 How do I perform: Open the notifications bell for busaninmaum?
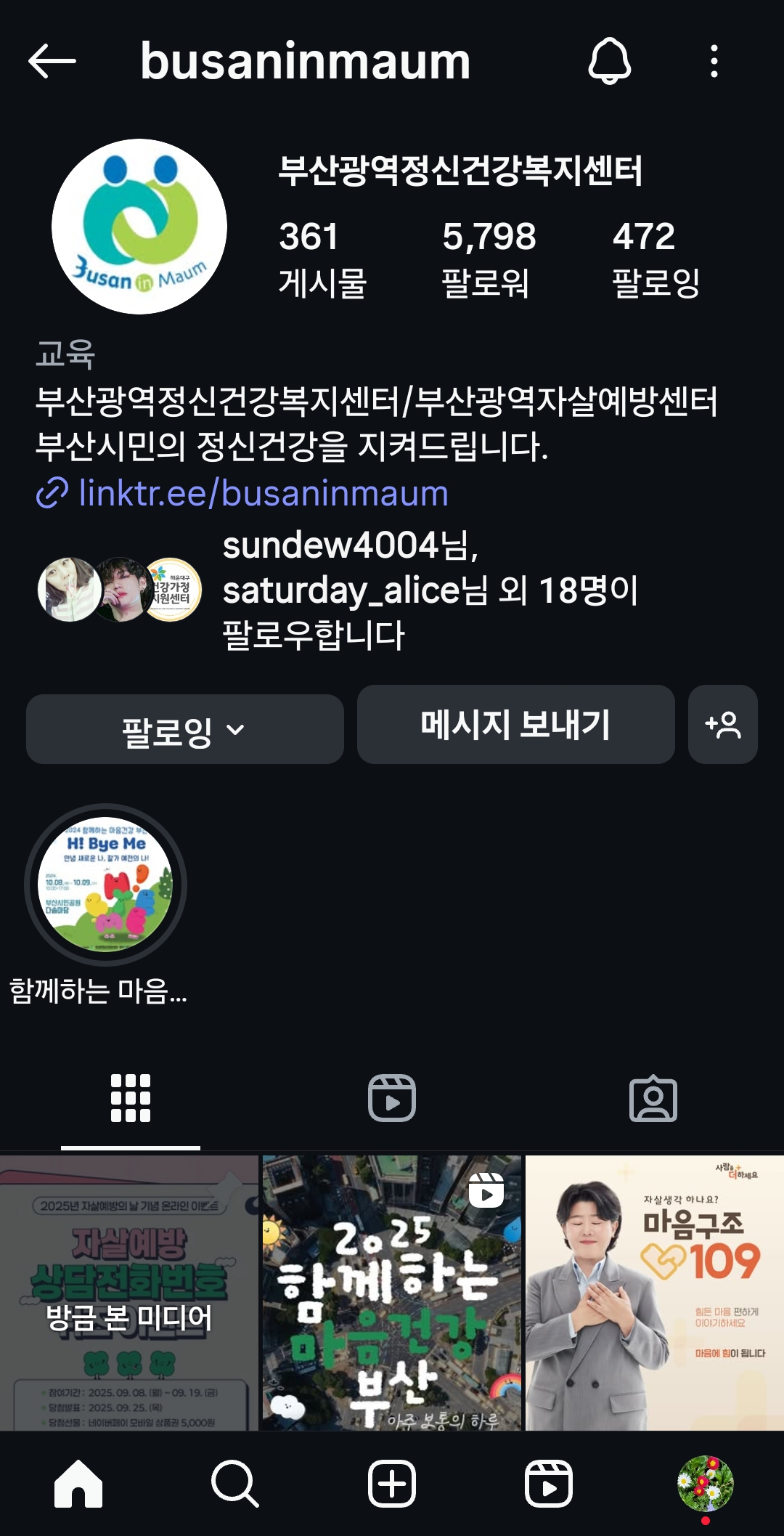coord(609,61)
